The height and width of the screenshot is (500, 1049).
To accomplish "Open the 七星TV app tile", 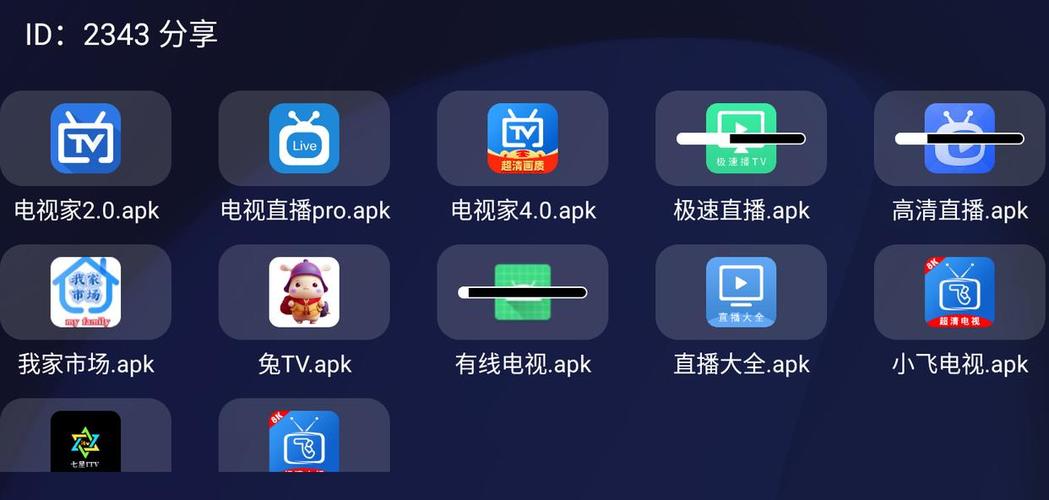I will click(86, 440).
